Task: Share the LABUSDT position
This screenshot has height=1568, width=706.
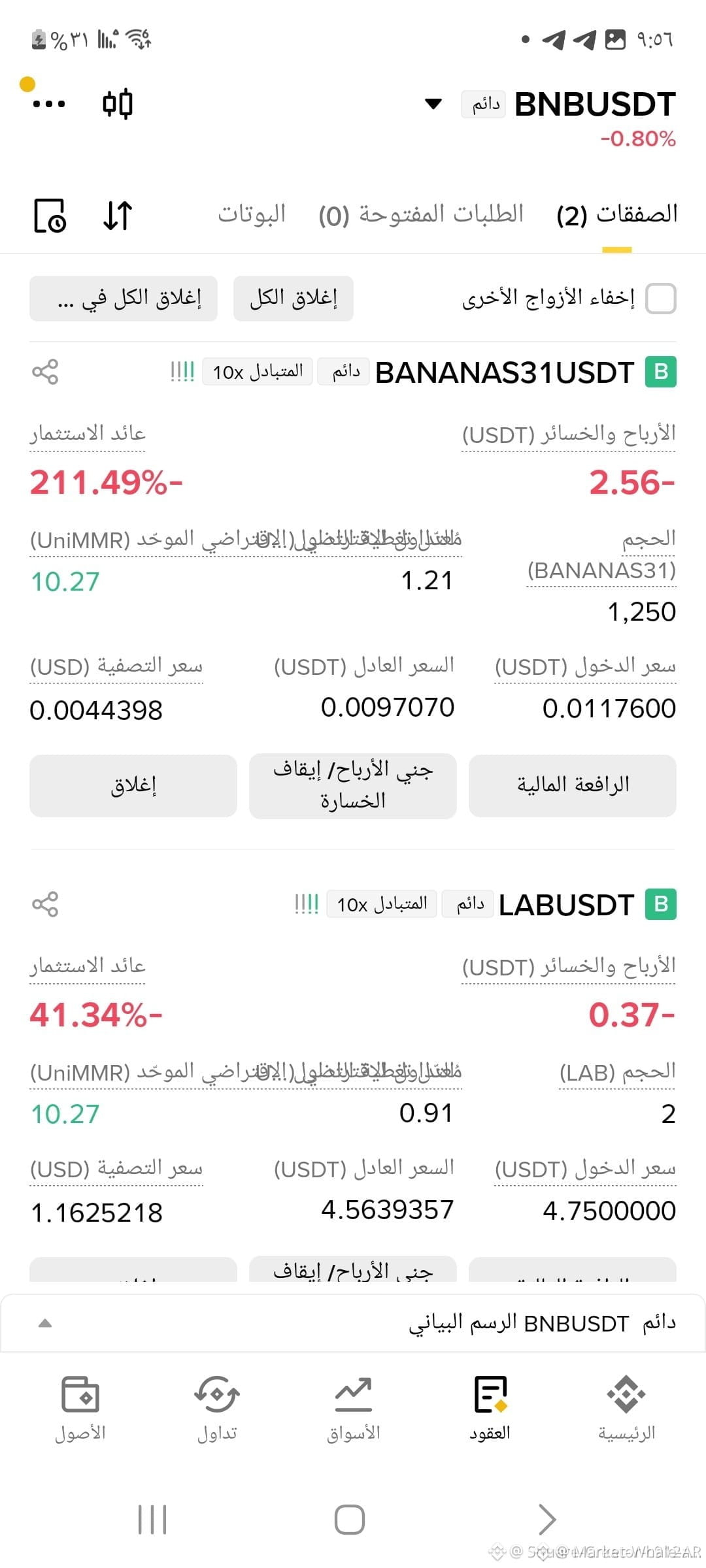Action: 45,904
